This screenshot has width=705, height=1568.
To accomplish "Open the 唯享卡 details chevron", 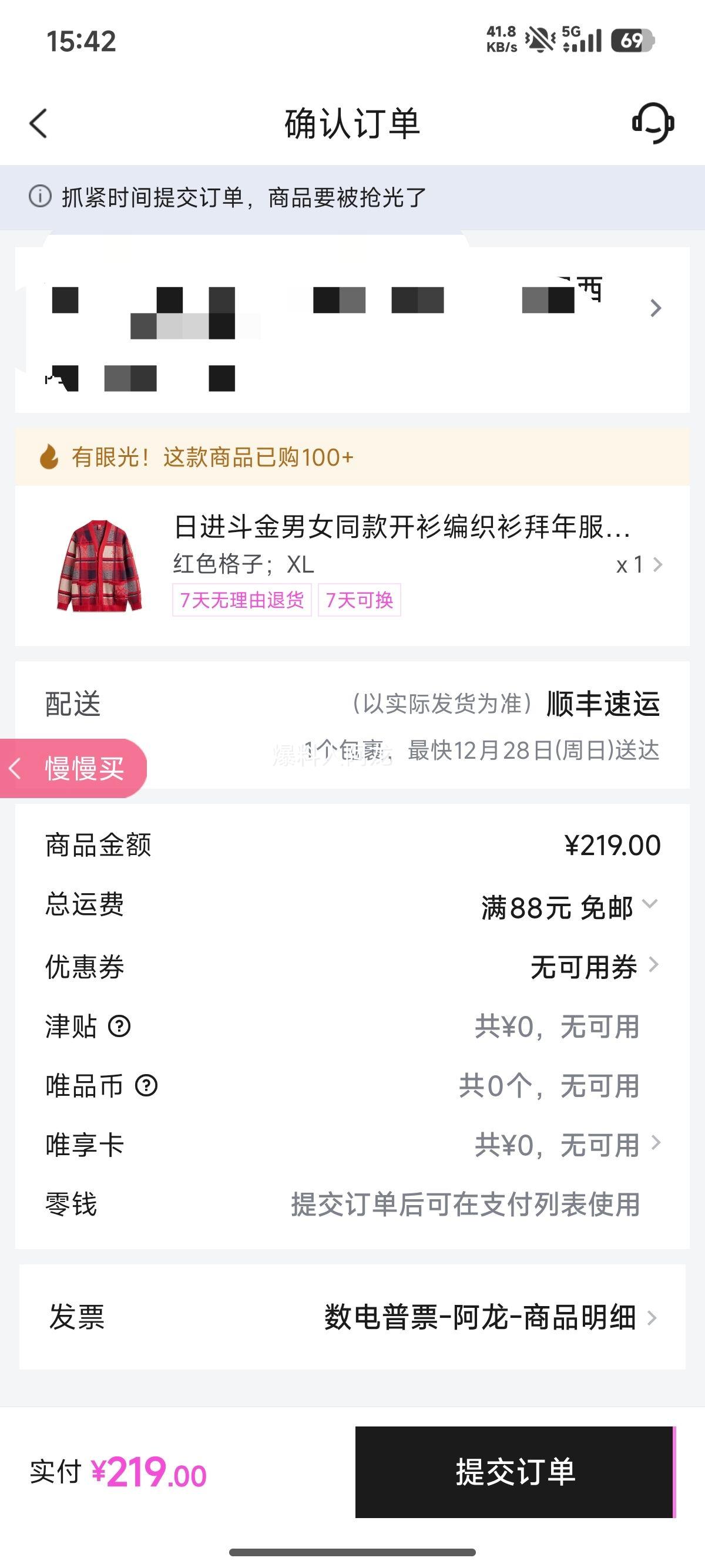I will coord(654,1144).
